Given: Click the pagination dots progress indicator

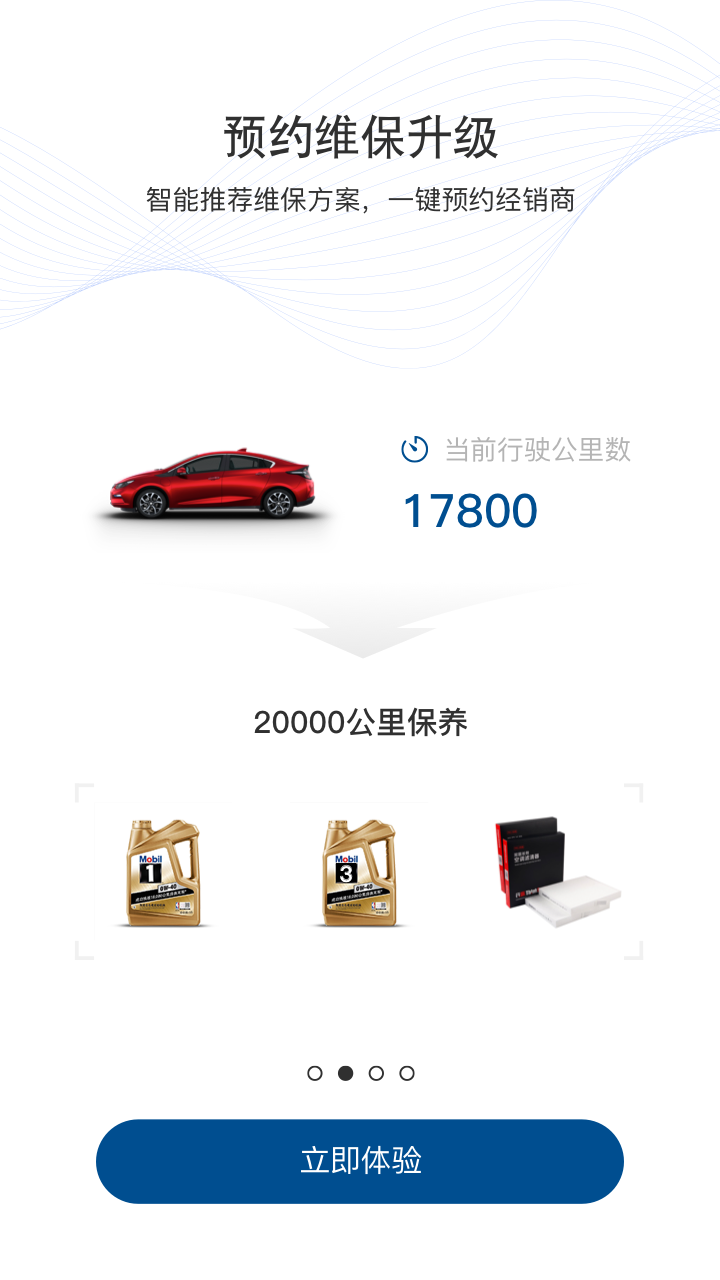Looking at the screenshot, I should pyautogui.click(x=360, y=1072).
